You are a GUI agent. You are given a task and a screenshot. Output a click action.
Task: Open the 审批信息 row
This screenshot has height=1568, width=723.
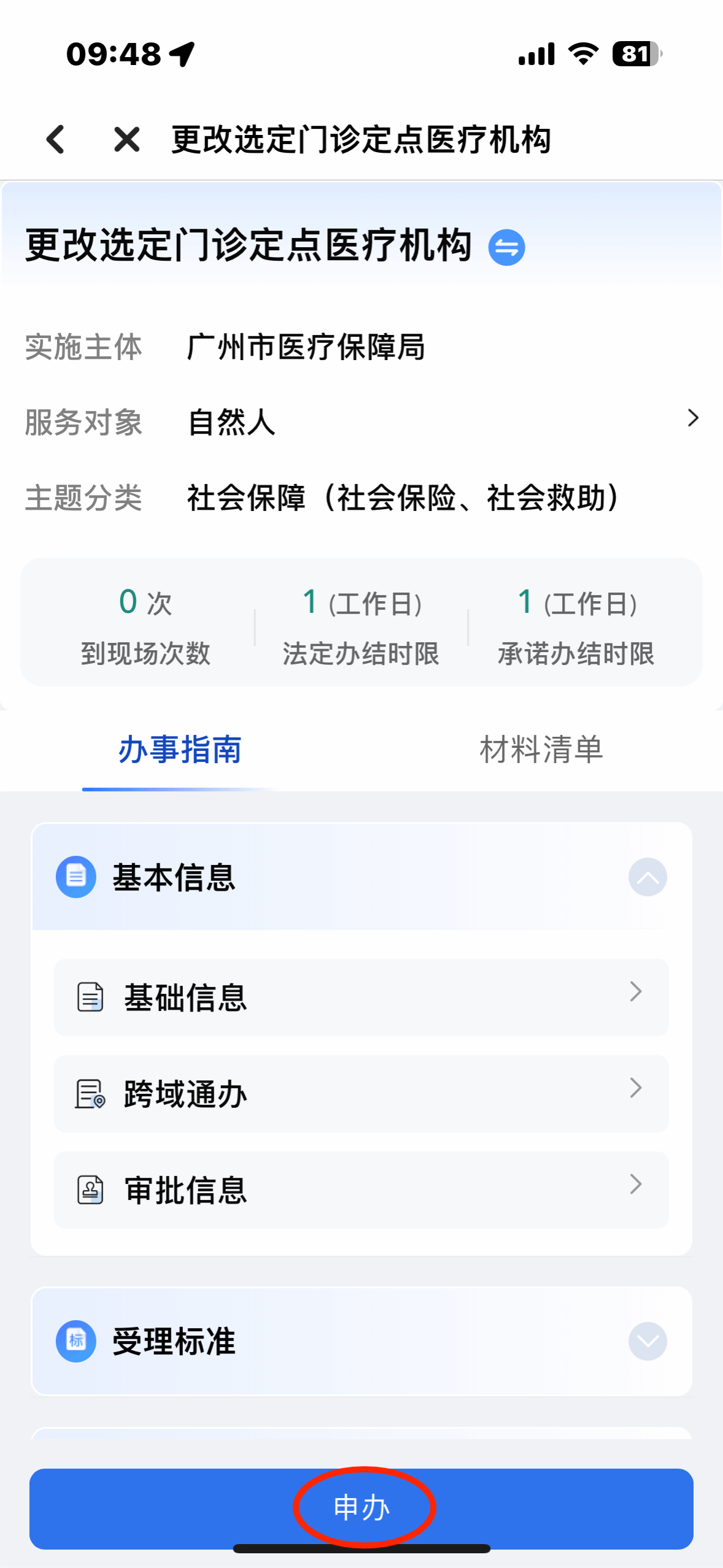[x=361, y=1190]
